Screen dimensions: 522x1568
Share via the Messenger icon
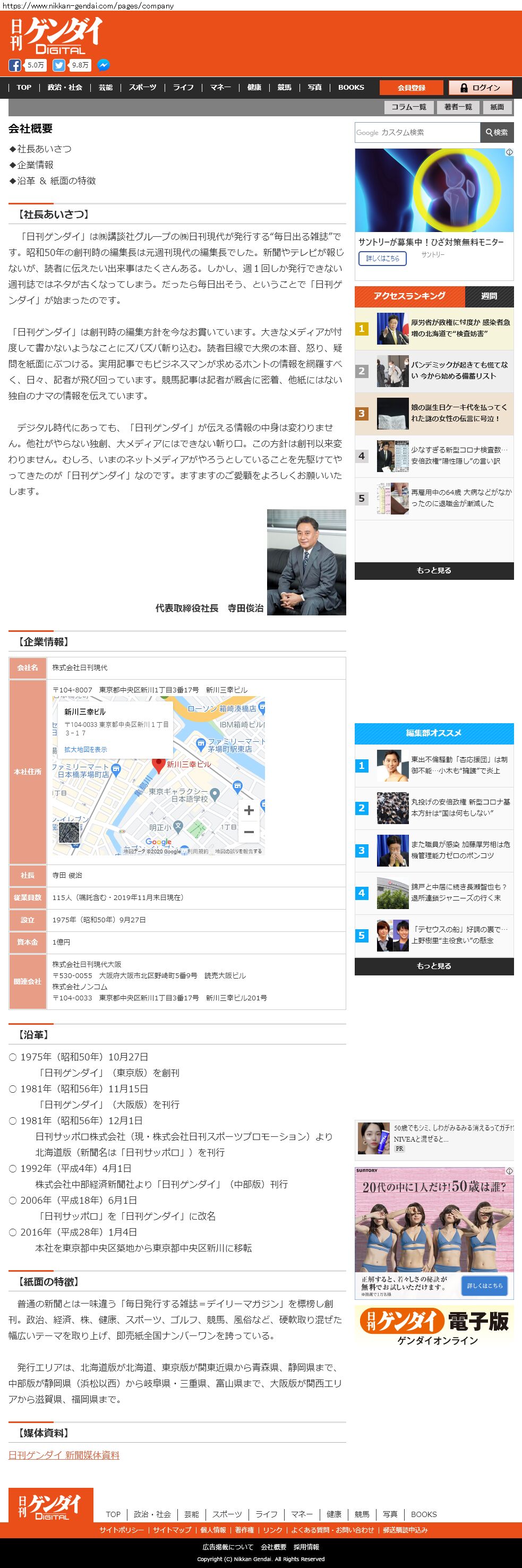coord(104,65)
